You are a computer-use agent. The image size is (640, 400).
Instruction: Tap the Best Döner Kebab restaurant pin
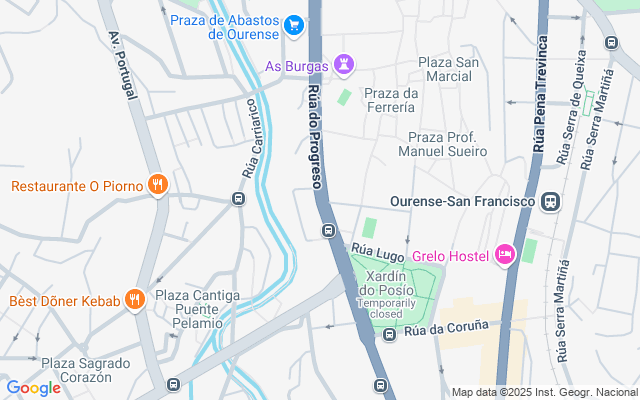pos(135,301)
